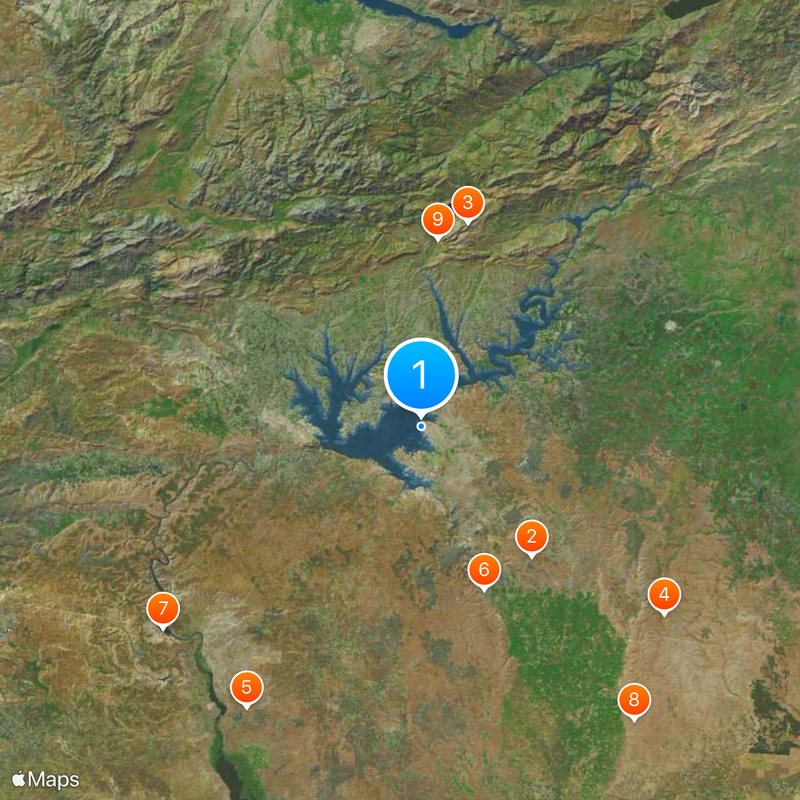The image size is (800, 800).
Task: Open the orange pin numbered 3
Action: click(x=467, y=203)
